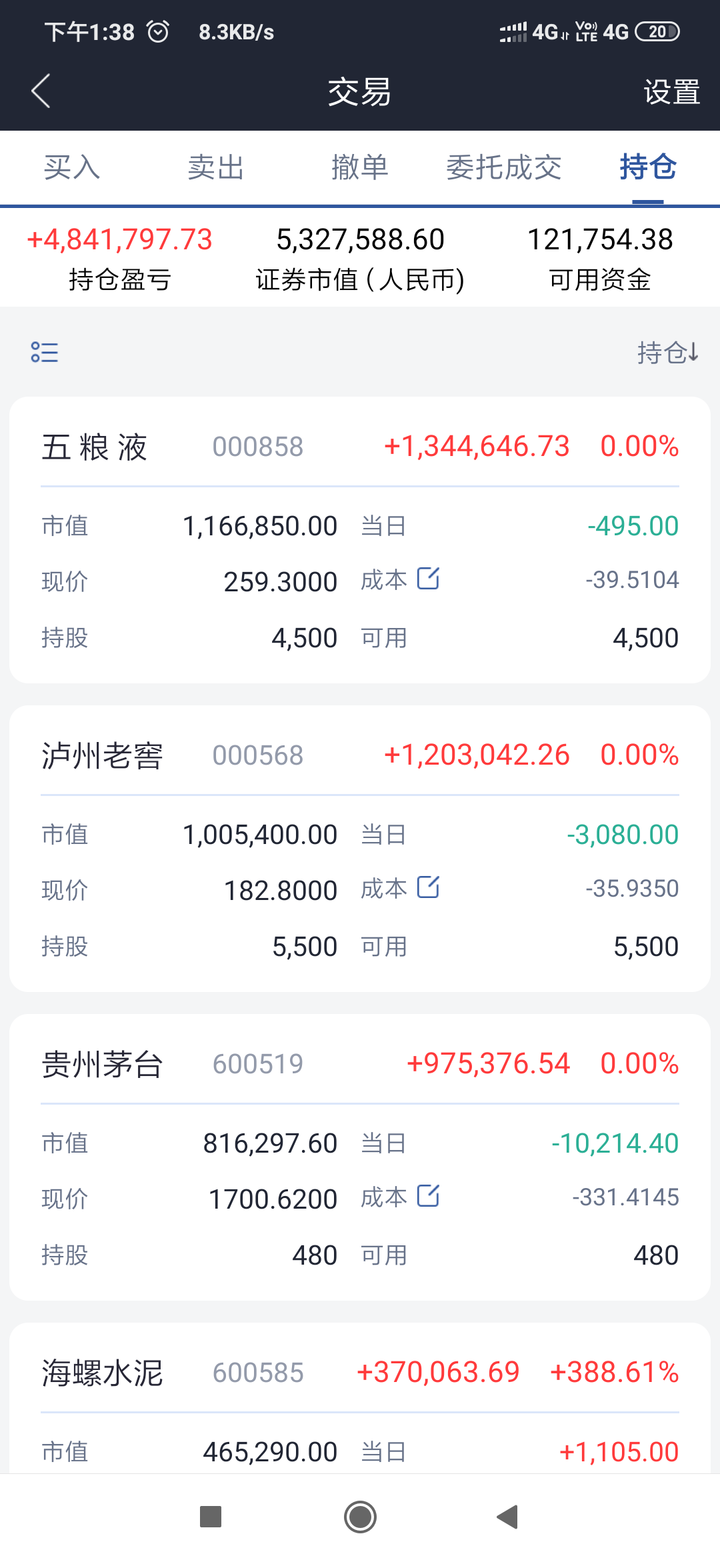Image resolution: width=720 pixels, height=1560 pixels.
Task: Change sort order via 持仓↓
Action: pyautogui.click(x=668, y=352)
